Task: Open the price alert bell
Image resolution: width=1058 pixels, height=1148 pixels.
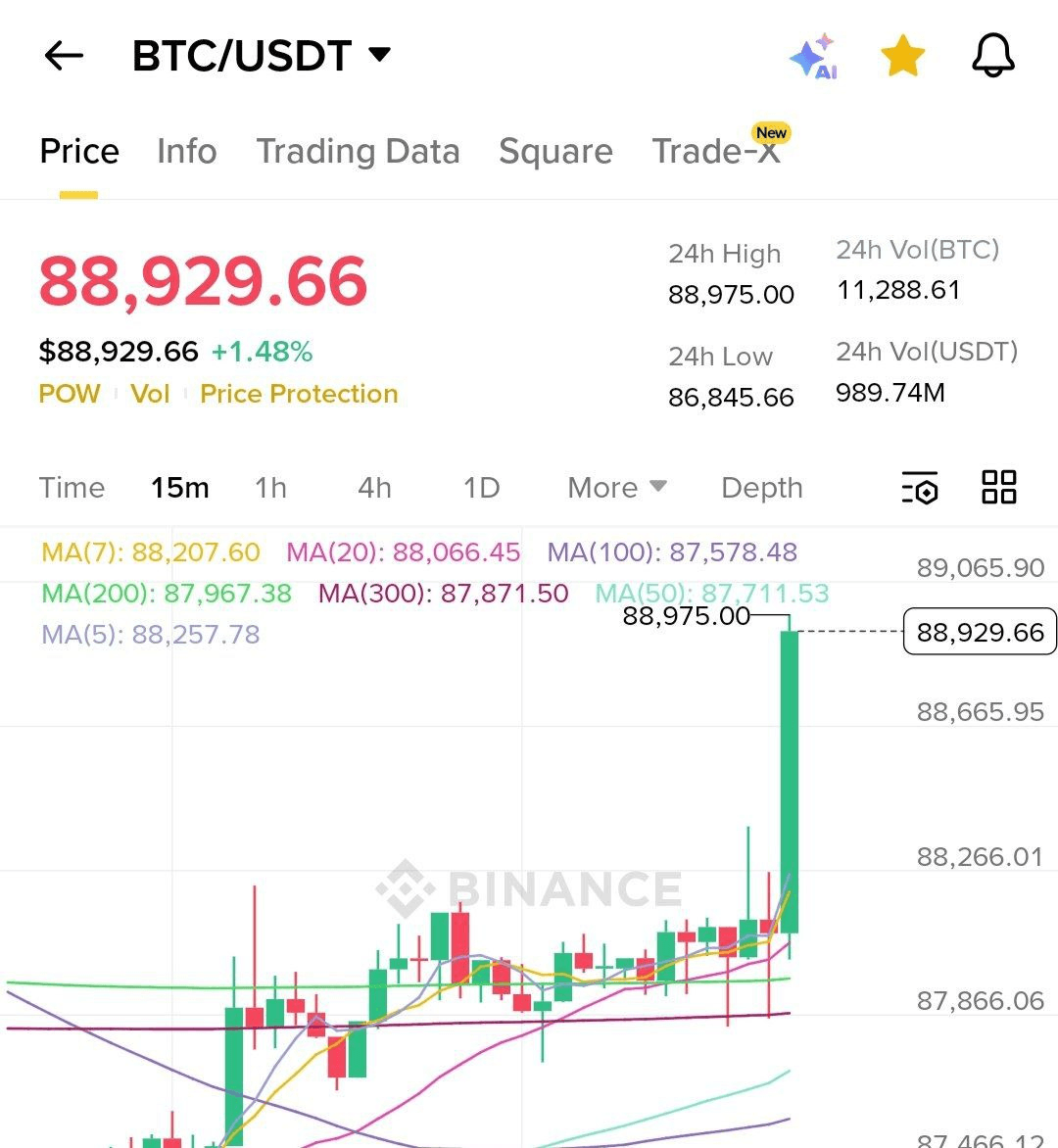Action: (x=992, y=56)
